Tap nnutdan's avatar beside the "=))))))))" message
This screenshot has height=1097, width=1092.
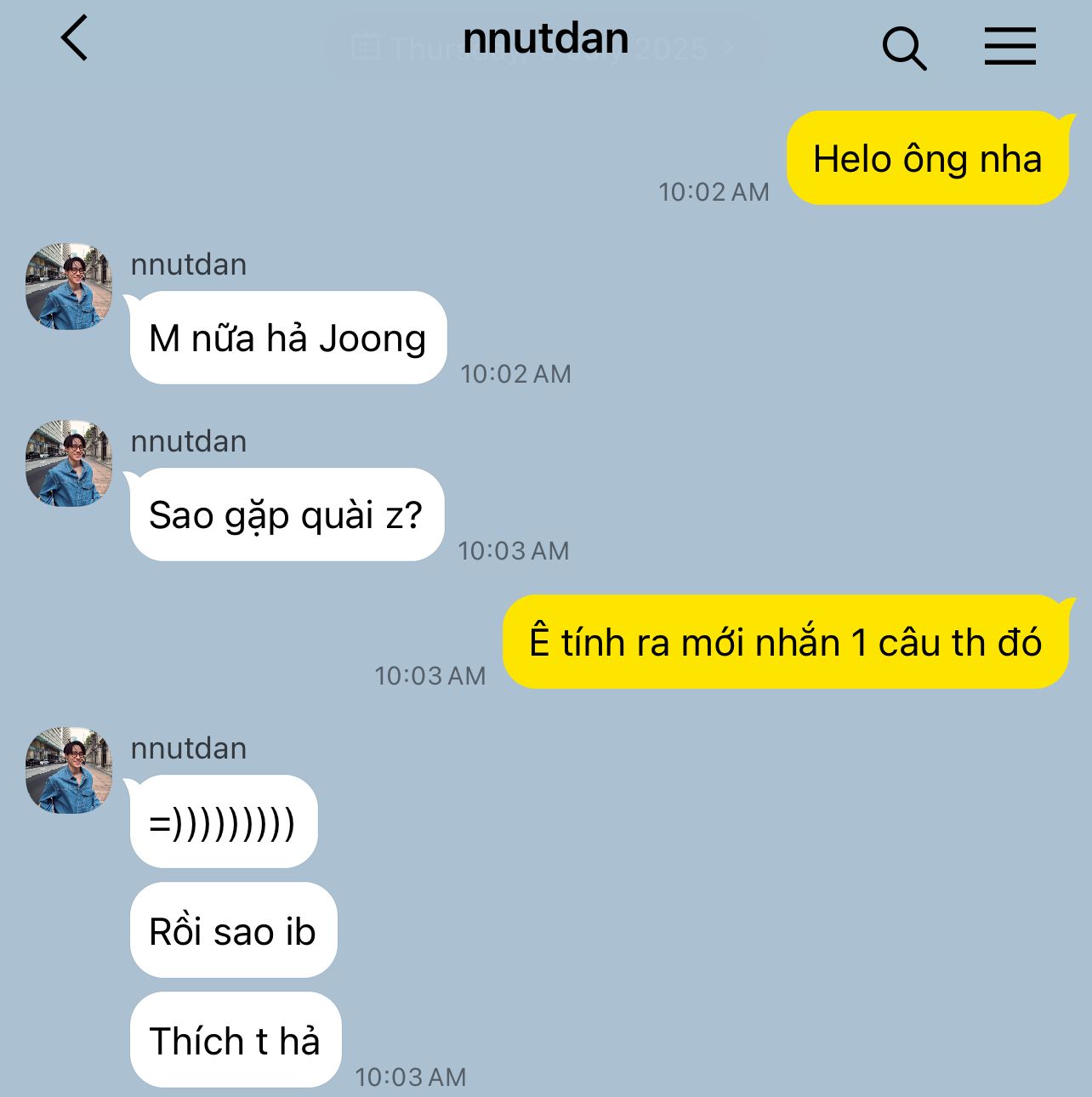pyautogui.click(x=69, y=770)
